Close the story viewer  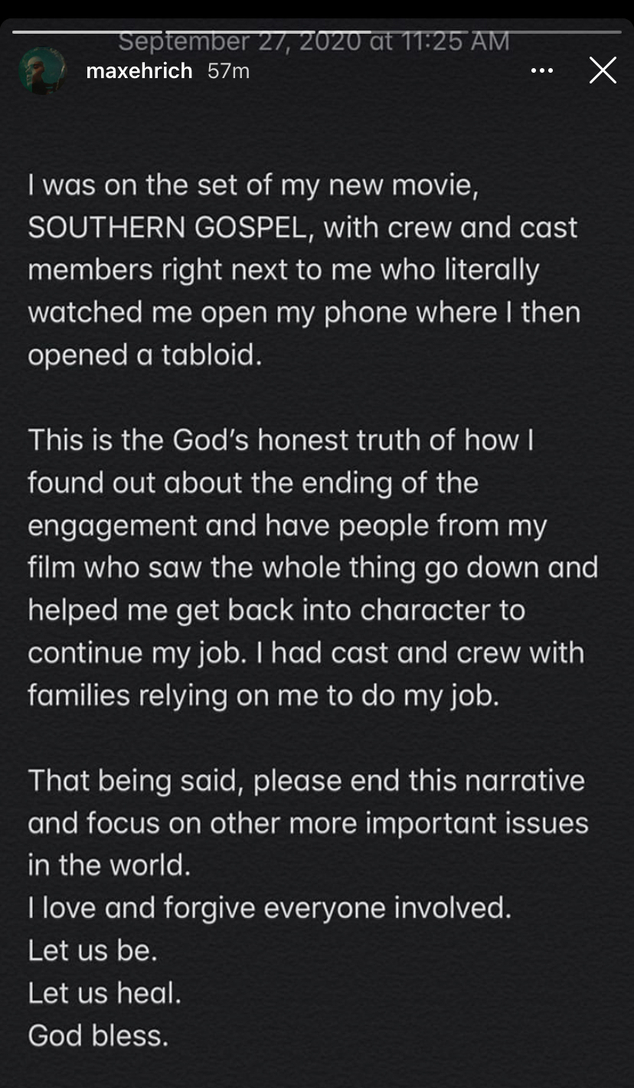pos(603,71)
